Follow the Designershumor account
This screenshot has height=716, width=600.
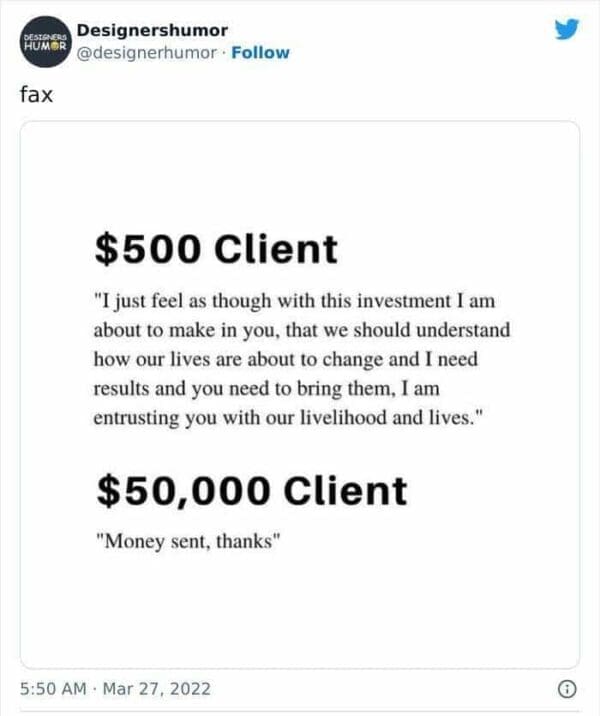(x=260, y=52)
